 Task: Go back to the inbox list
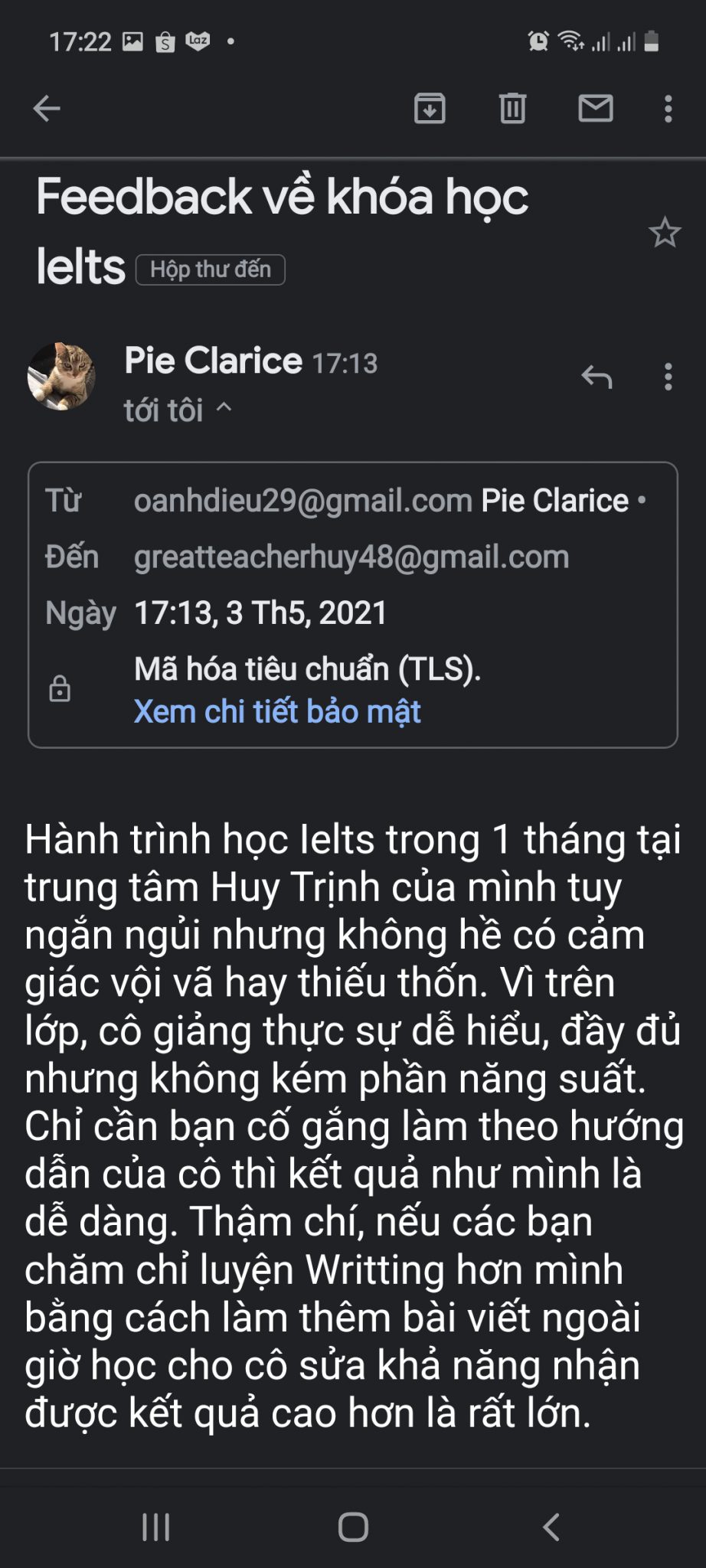coord(47,109)
